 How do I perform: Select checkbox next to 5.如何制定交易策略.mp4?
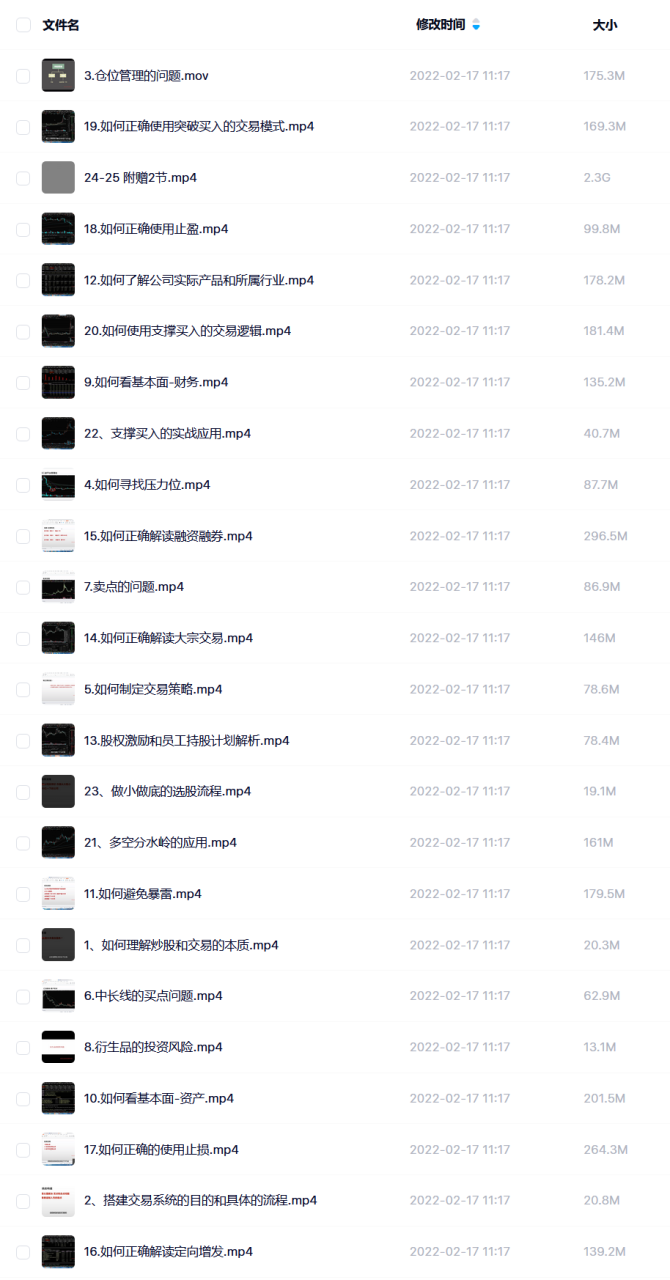click(23, 690)
